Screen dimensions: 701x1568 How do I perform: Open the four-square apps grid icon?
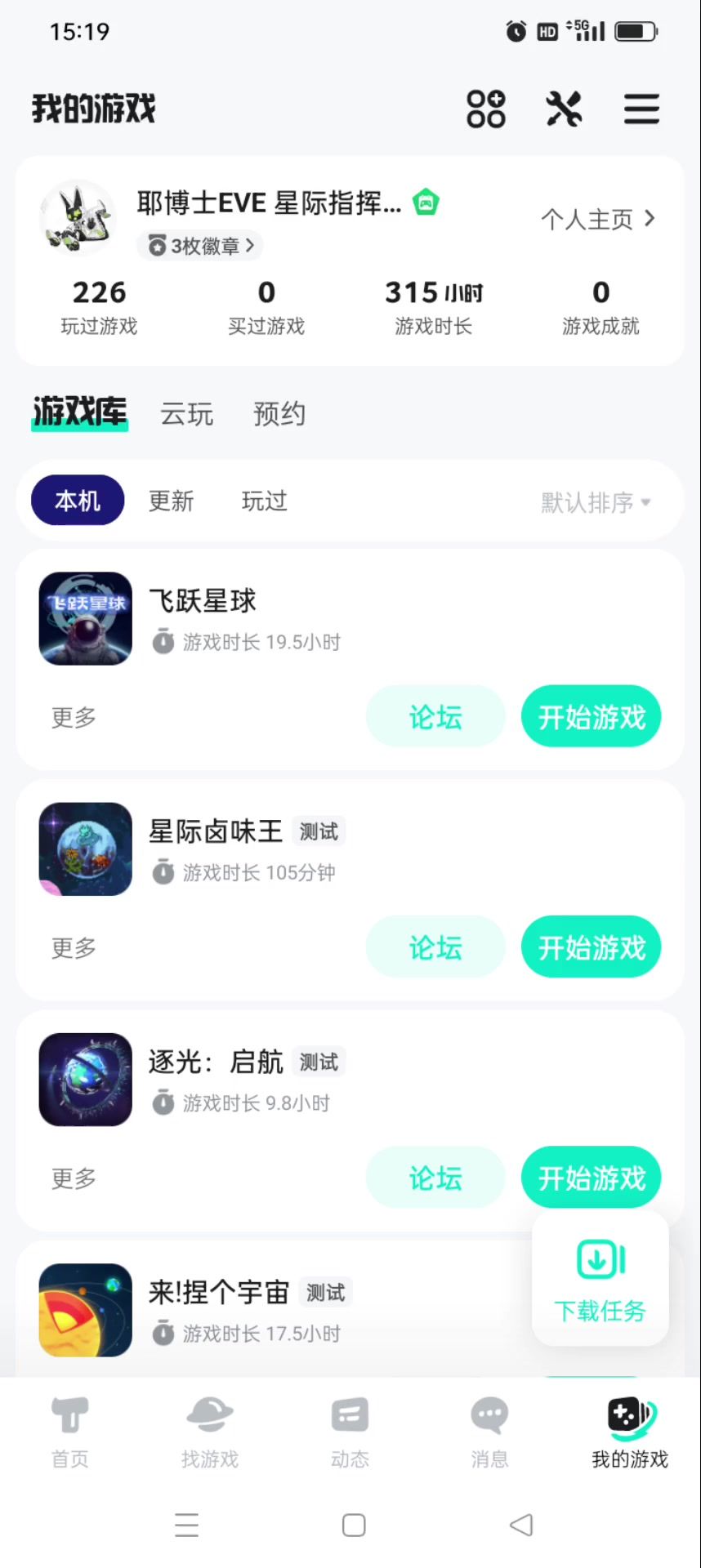point(486,109)
